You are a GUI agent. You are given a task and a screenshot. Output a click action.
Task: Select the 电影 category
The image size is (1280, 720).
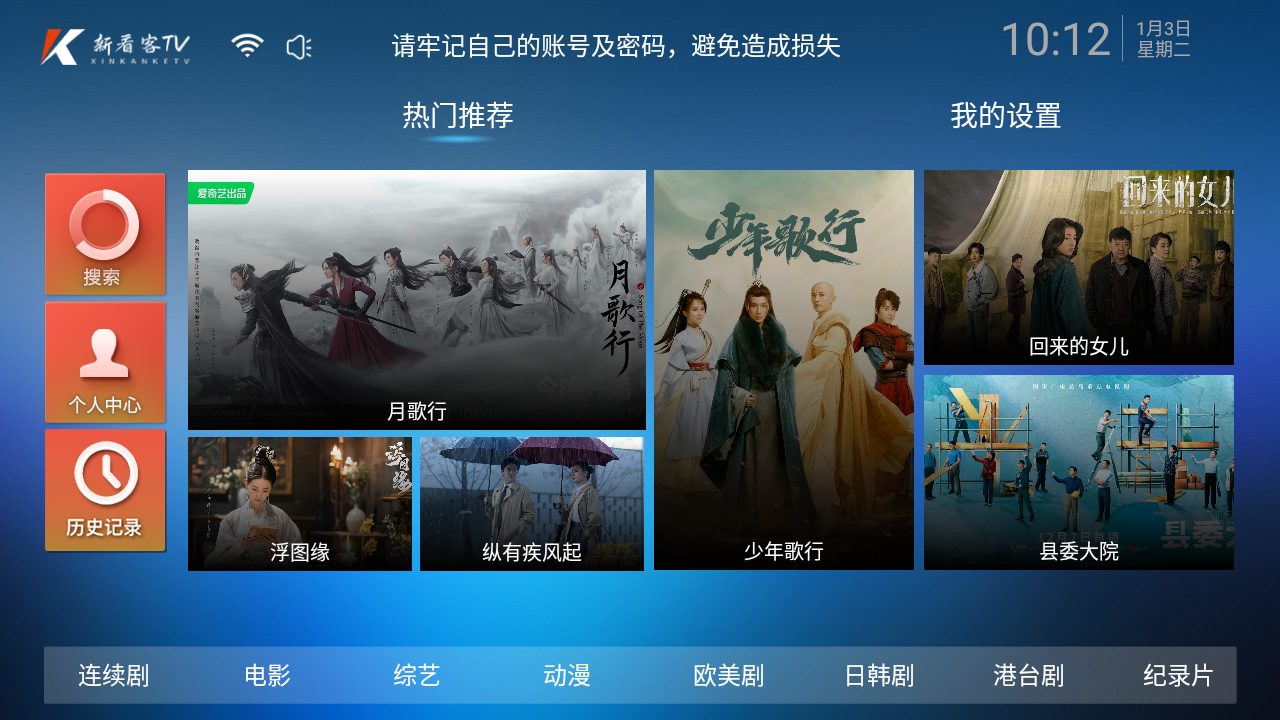point(267,676)
